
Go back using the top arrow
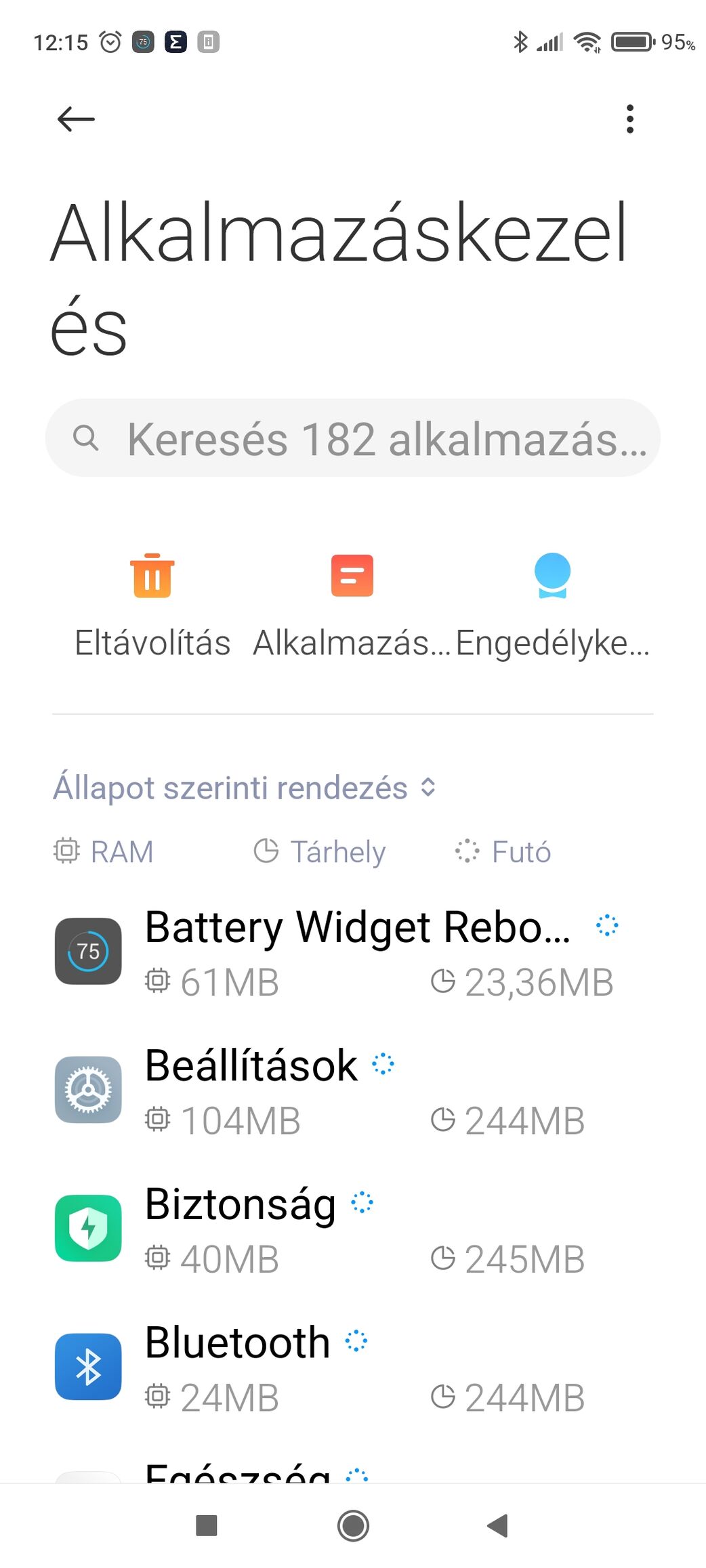[x=76, y=119]
